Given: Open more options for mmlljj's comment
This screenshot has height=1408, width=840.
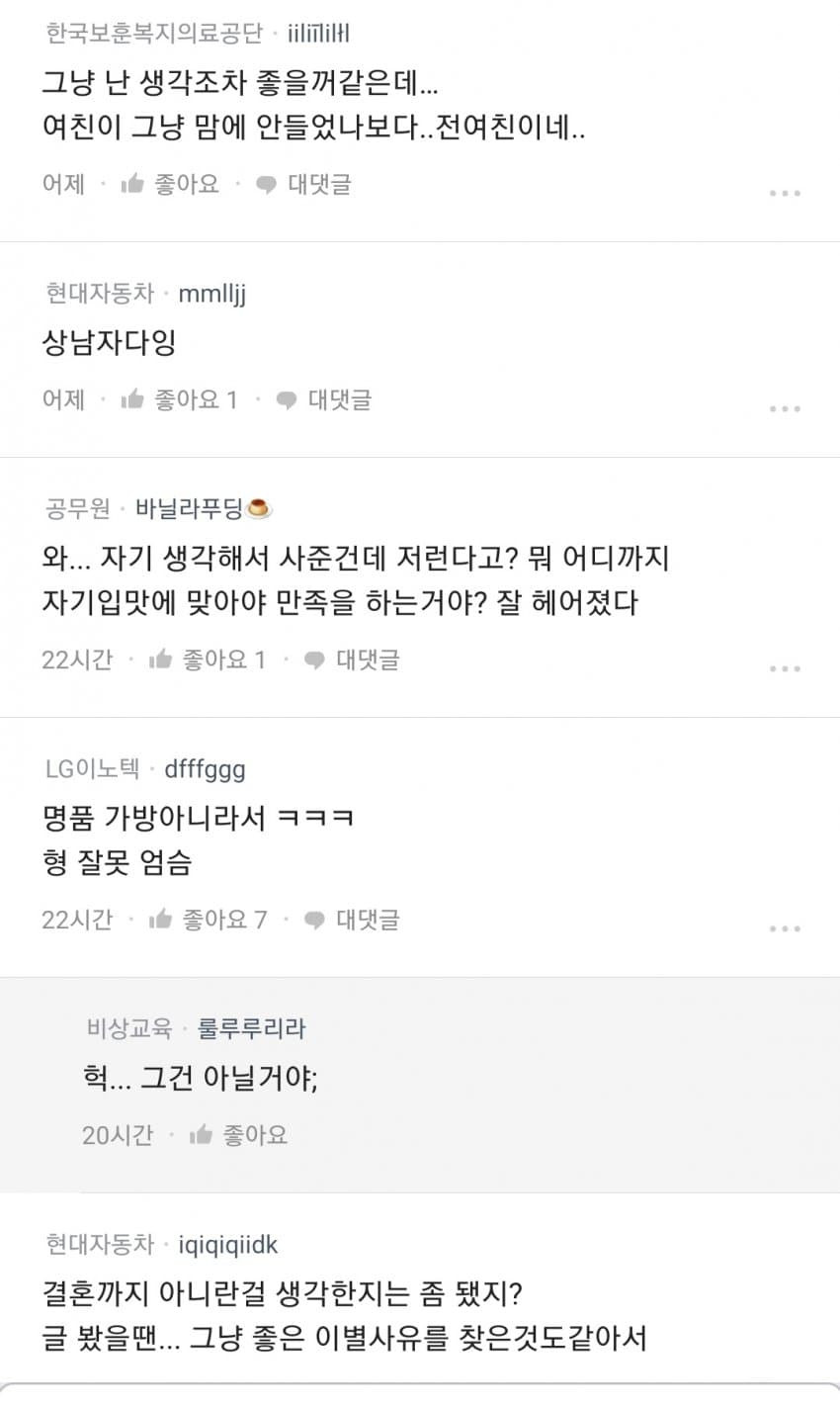Looking at the screenshot, I should [784, 408].
